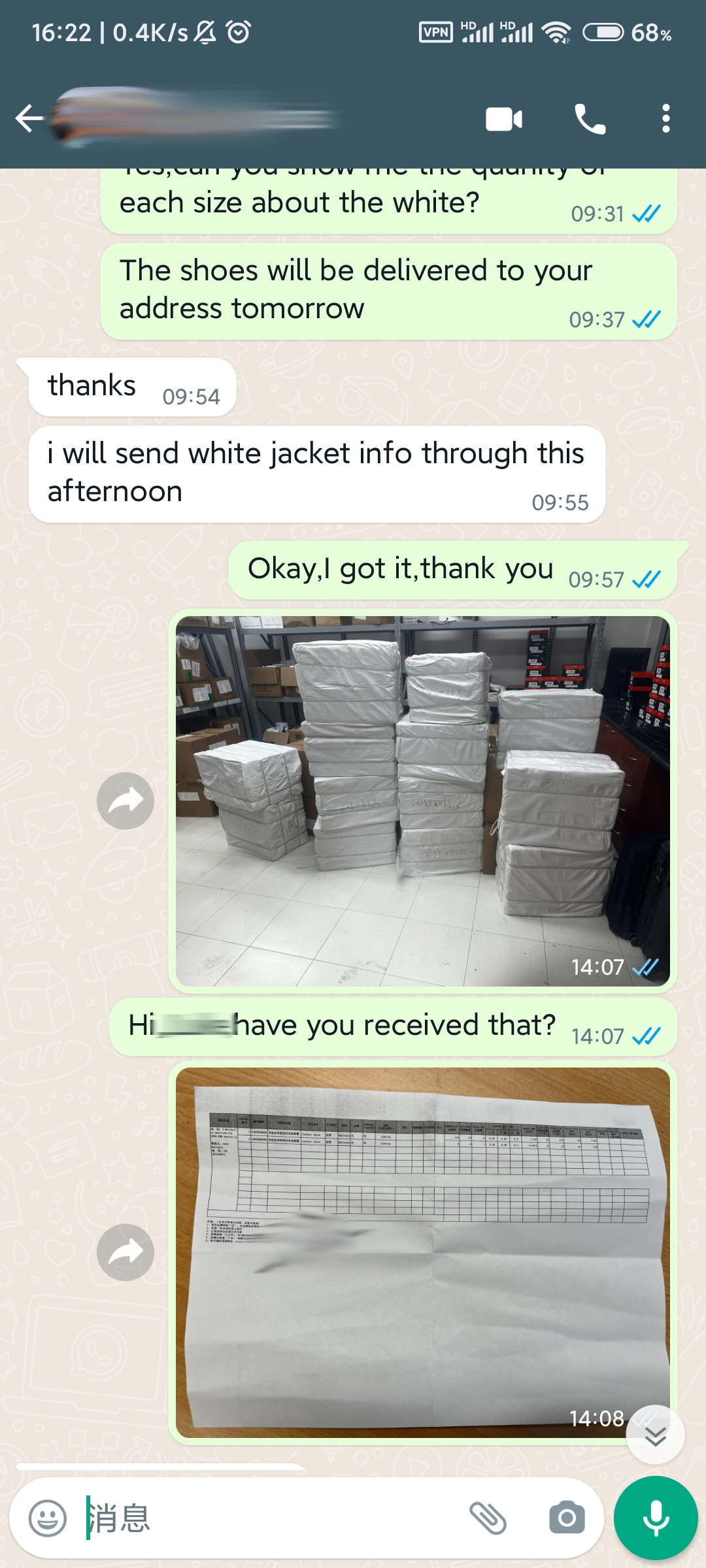The height and width of the screenshot is (1568, 706).
Task: Open the photo of the printed table sheet
Action: [x=422, y=1251]
